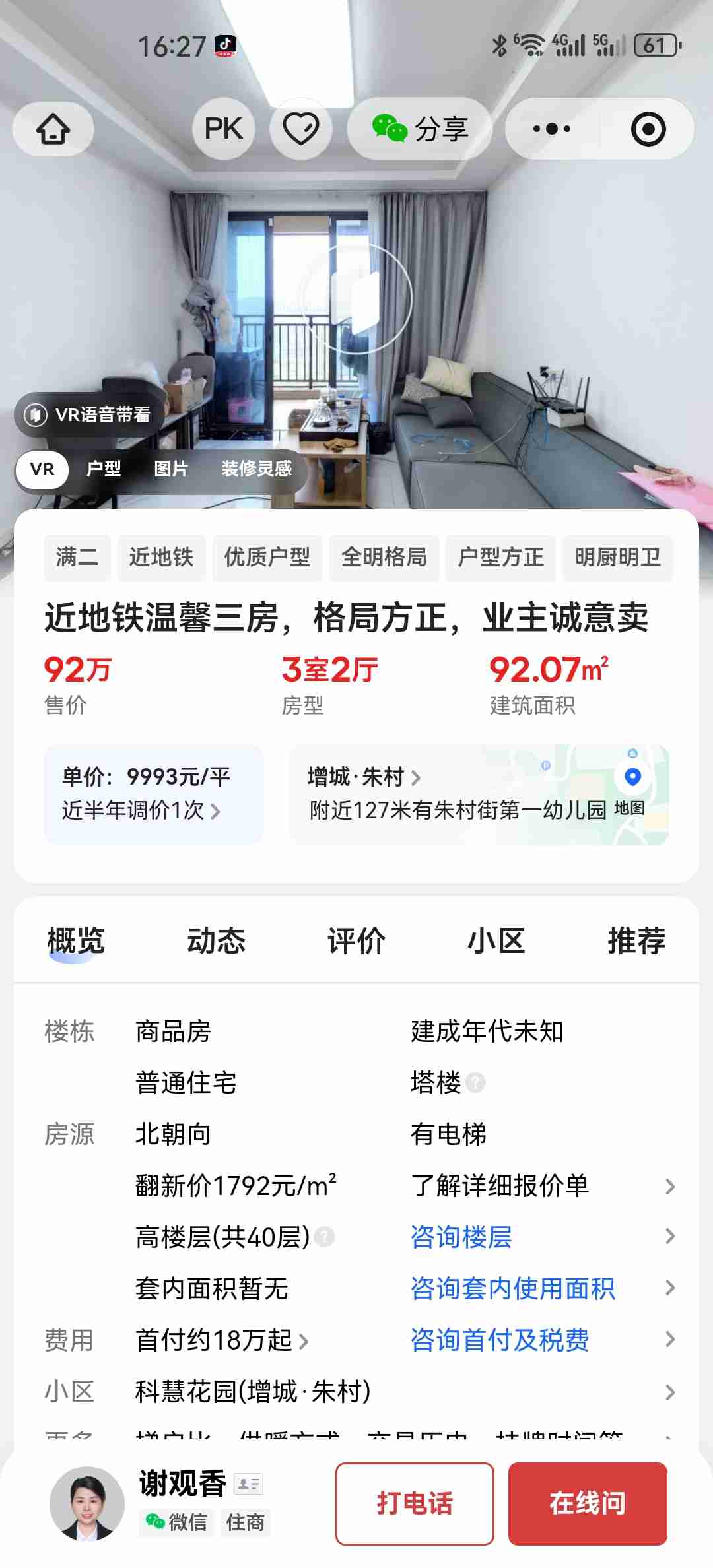Switch to the 动态 section tab
The height and width of the screenshot is (1568, 713).
[216, 941]
